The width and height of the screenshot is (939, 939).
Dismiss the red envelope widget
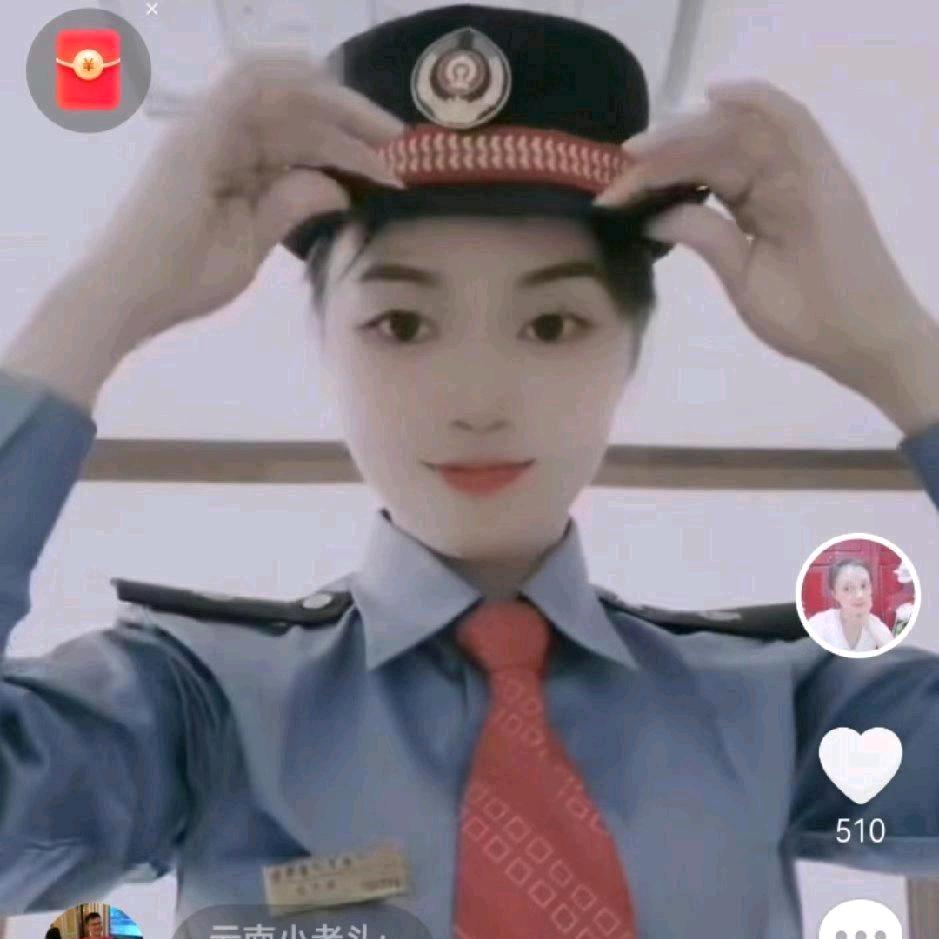[x=152, y=10]
